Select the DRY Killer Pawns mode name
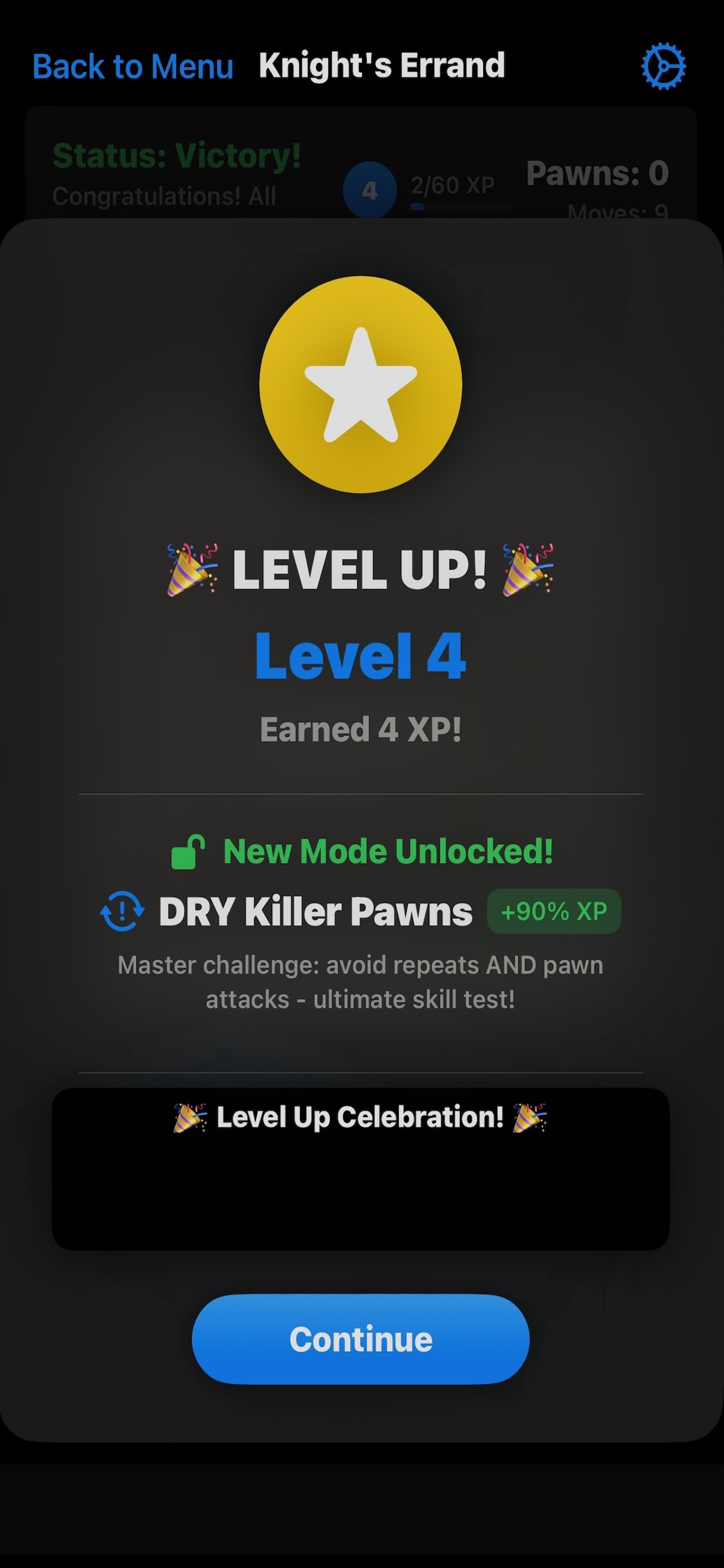 [x=312, y=910]
